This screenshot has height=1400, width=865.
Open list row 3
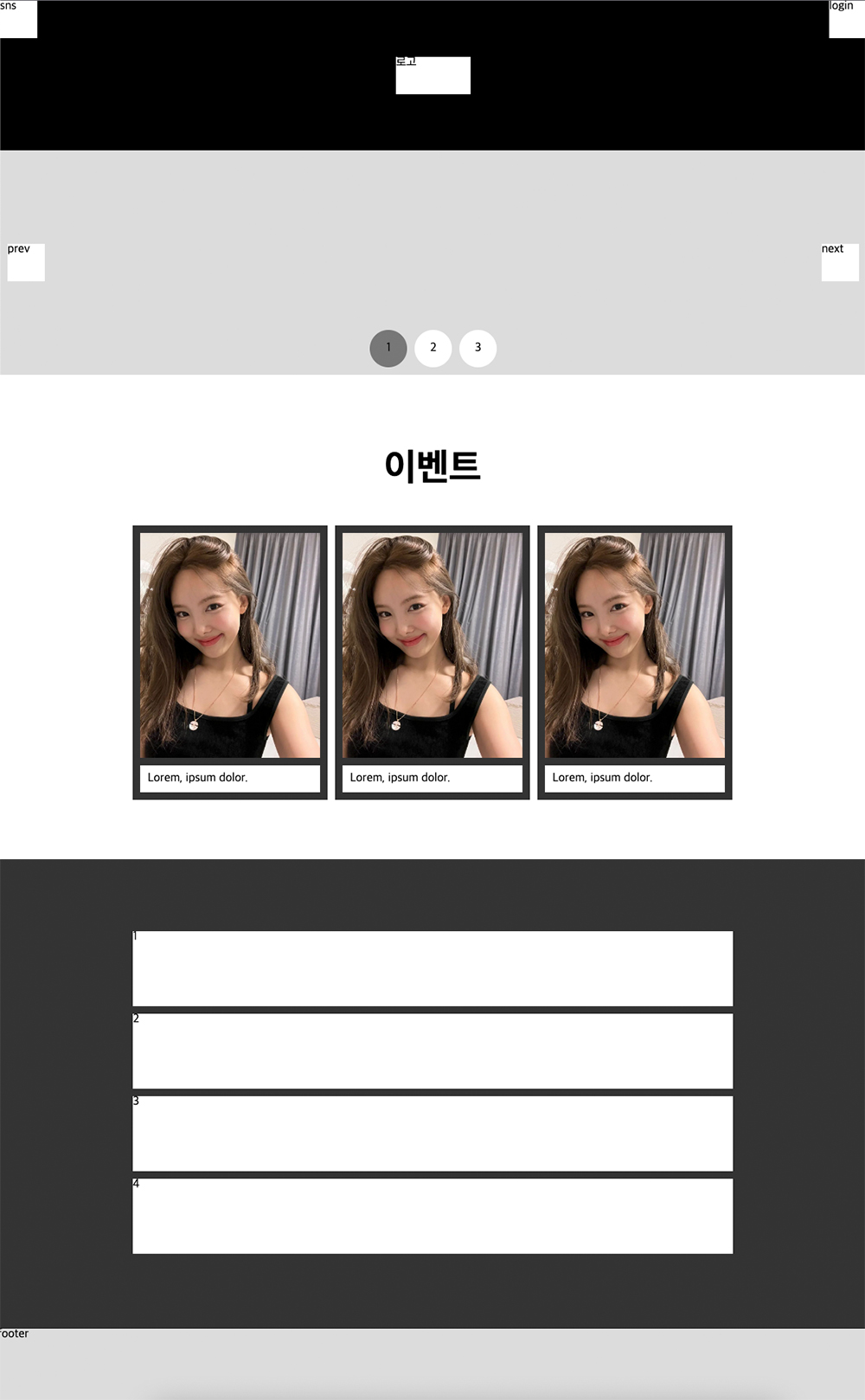[x=432, y=1133]
